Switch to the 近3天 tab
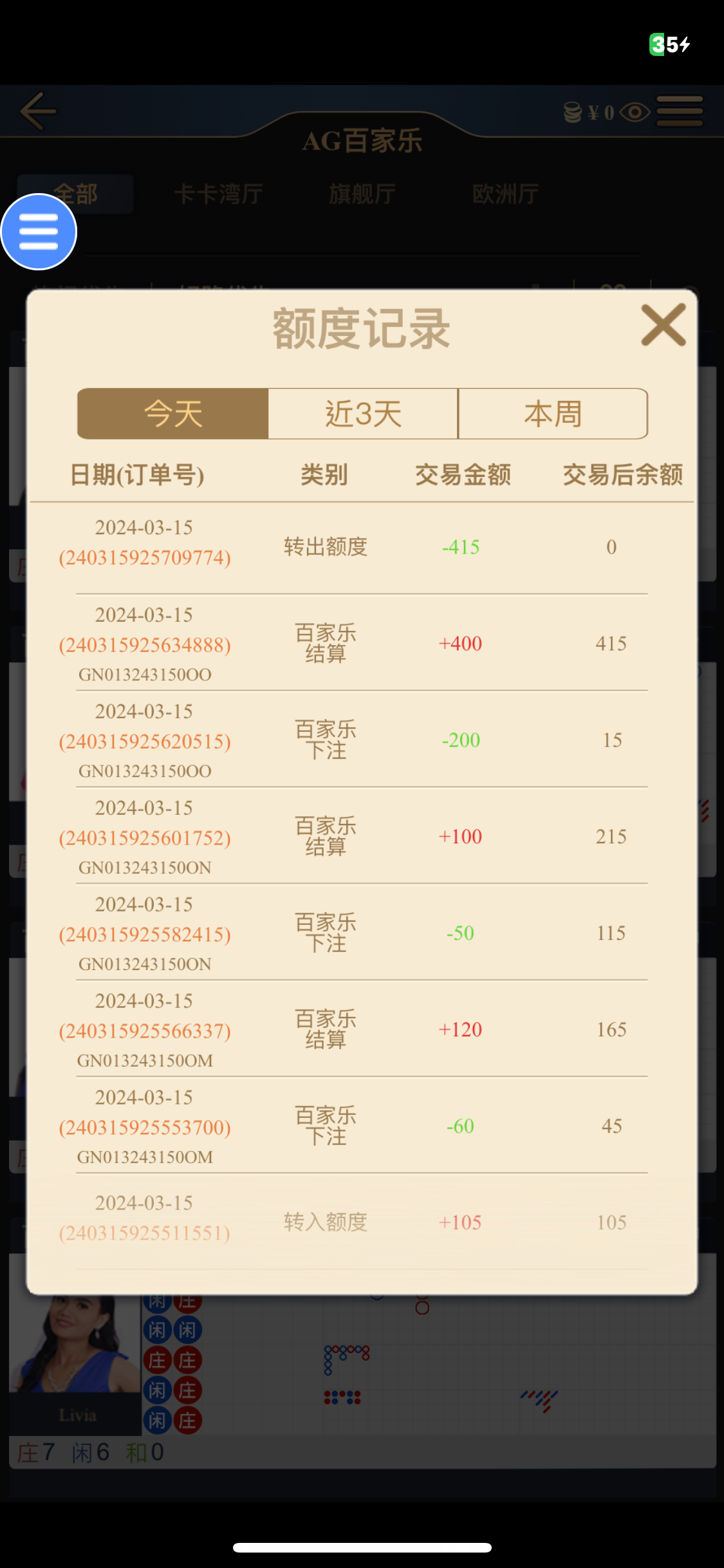This screenshot has height=1568, width=724. point(363,414)
